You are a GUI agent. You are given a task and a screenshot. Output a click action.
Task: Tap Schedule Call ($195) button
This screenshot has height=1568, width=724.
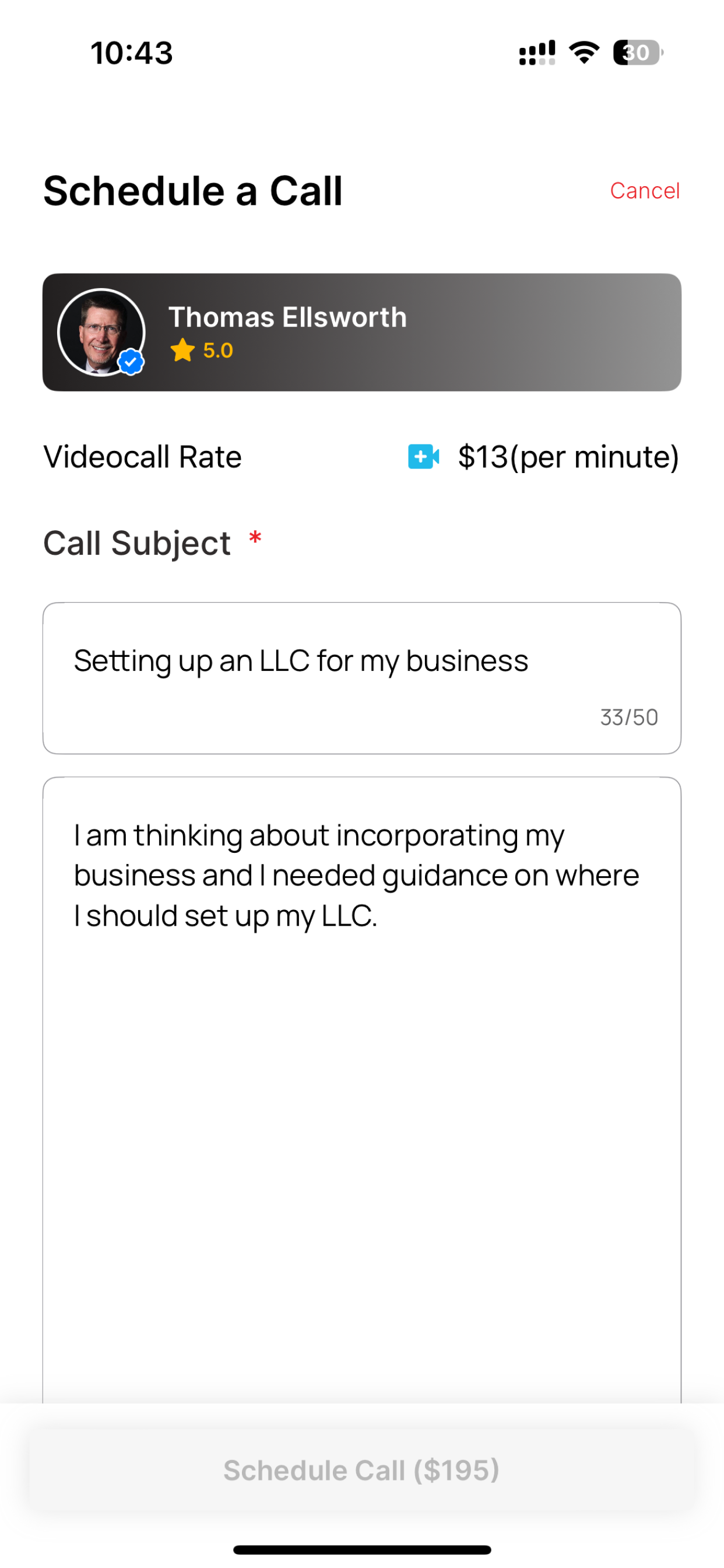tap(361, 1470)
